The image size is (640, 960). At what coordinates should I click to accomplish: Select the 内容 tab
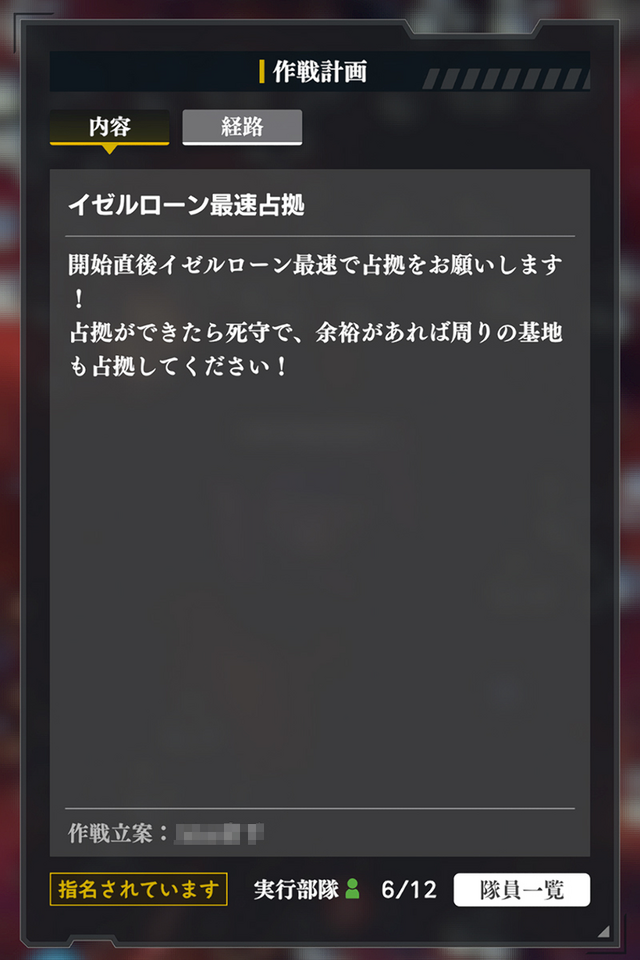coord(110,128)
